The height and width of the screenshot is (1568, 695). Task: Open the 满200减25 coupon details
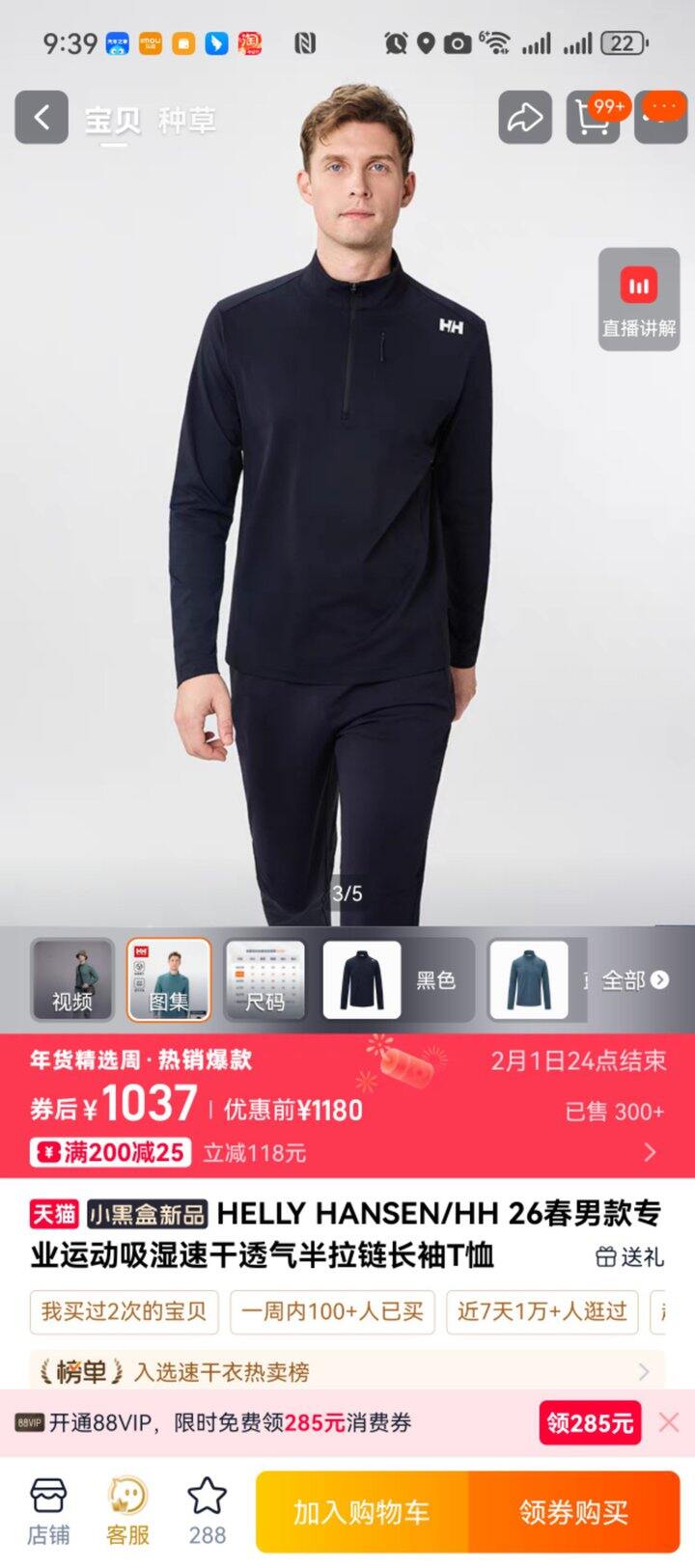tap(111, 1152)
